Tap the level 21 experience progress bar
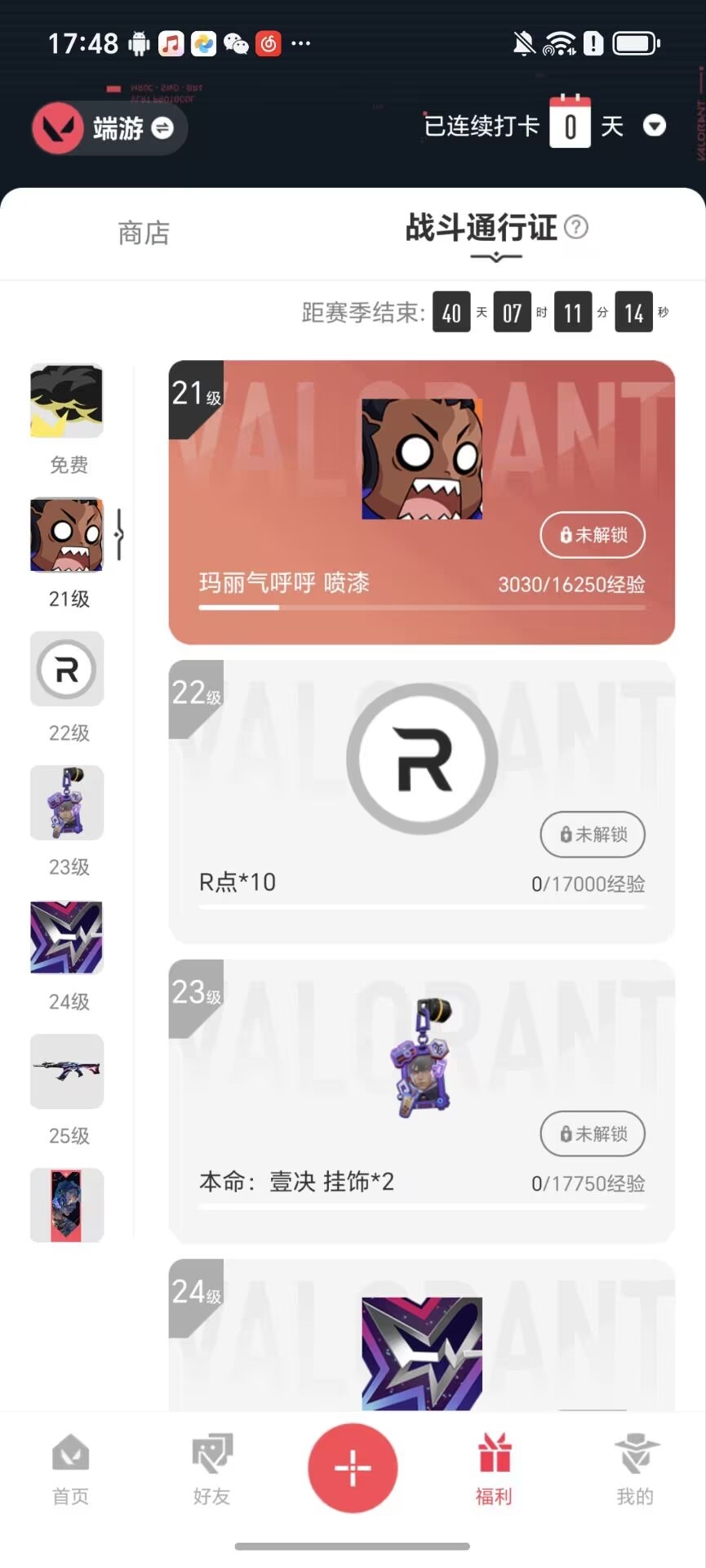 pos(421,607)
